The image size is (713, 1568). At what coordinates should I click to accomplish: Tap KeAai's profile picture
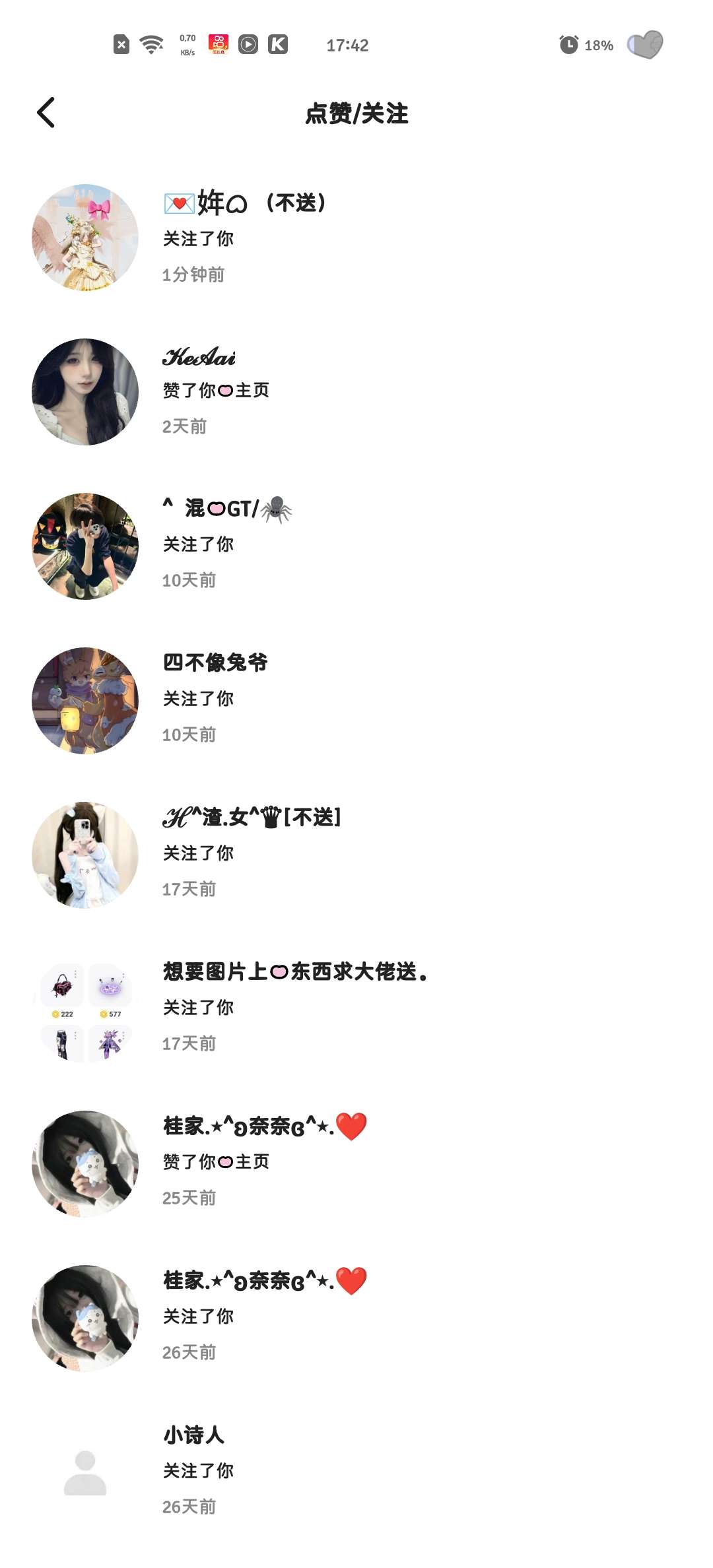point(85,392)
